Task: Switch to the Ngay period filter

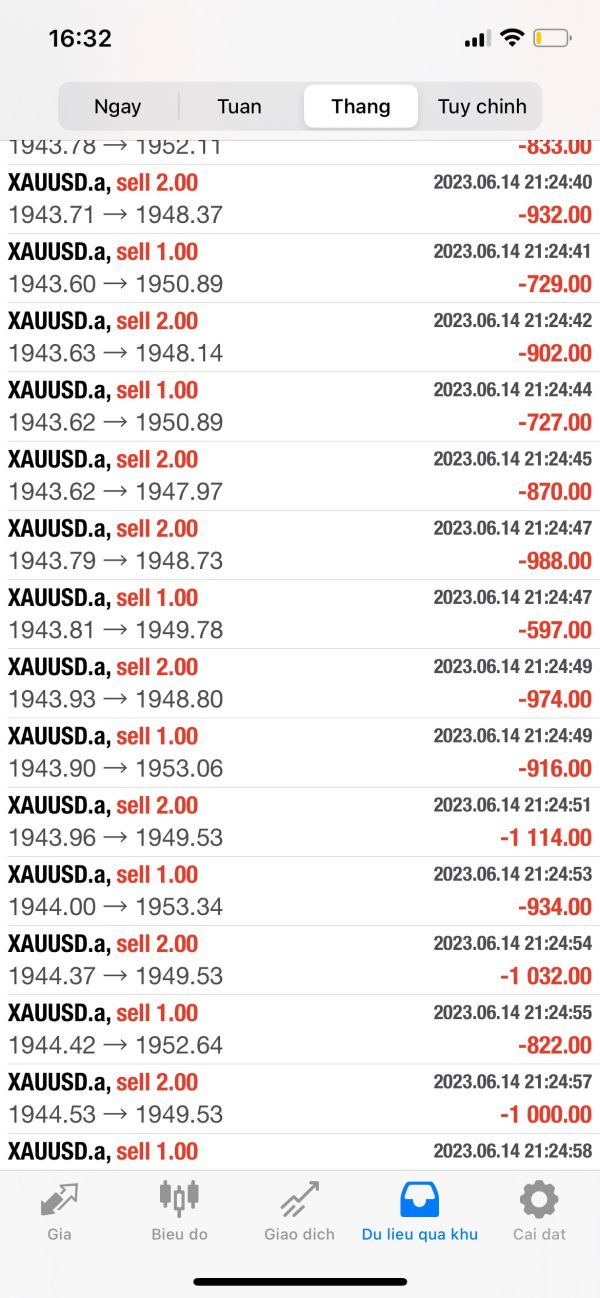Action: 118,106
